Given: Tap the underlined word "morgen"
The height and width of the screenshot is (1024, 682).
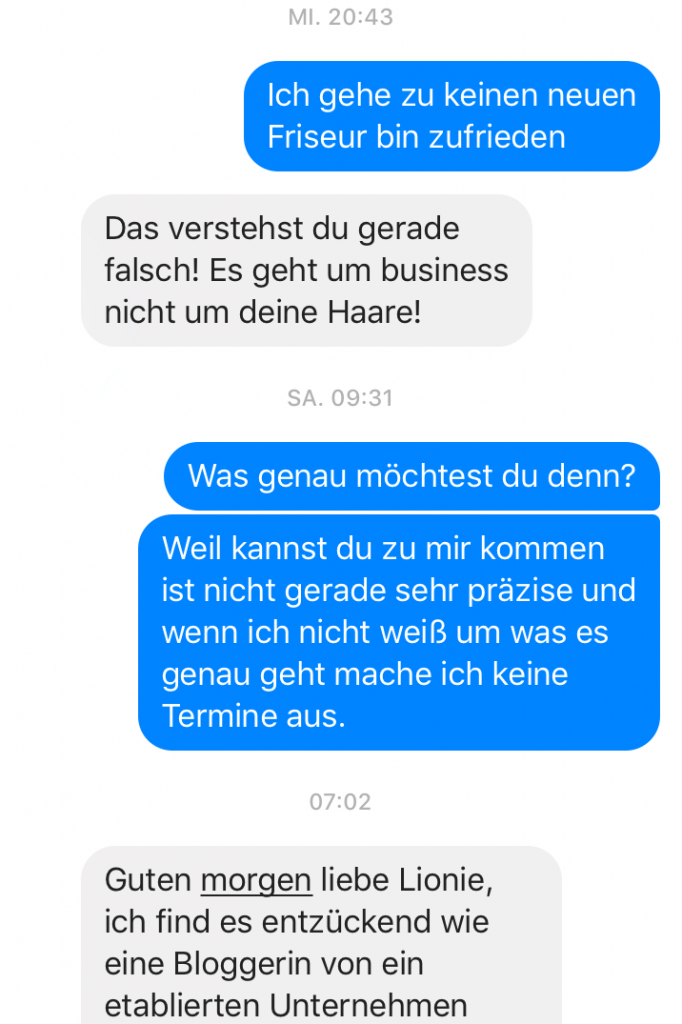Looking at the screenshot, I should coord(256,882).
